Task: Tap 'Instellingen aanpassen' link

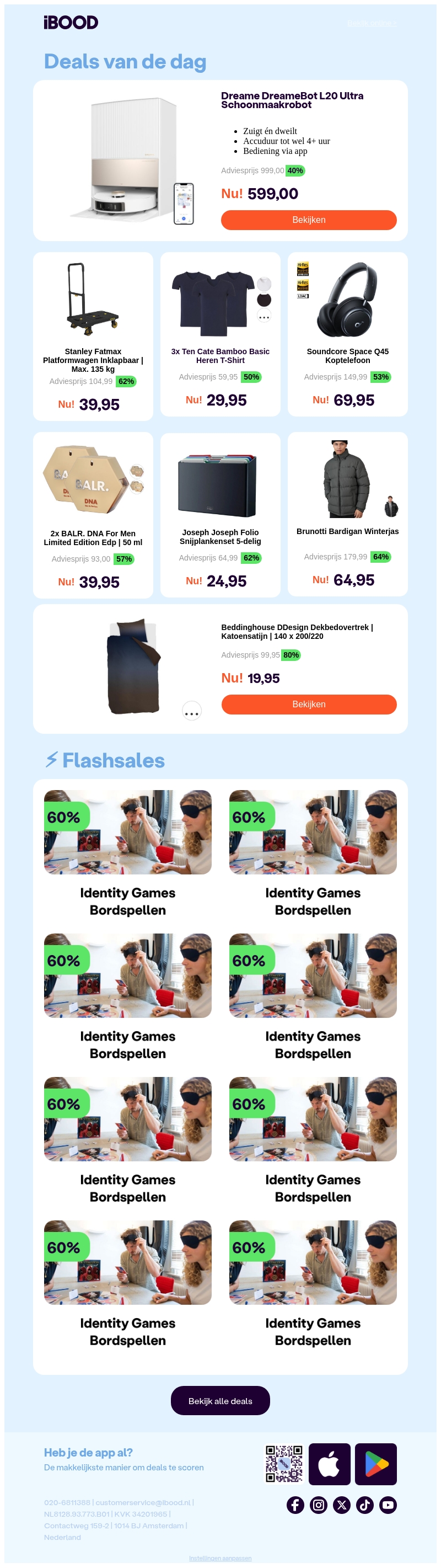Action: click(220, 1558)
